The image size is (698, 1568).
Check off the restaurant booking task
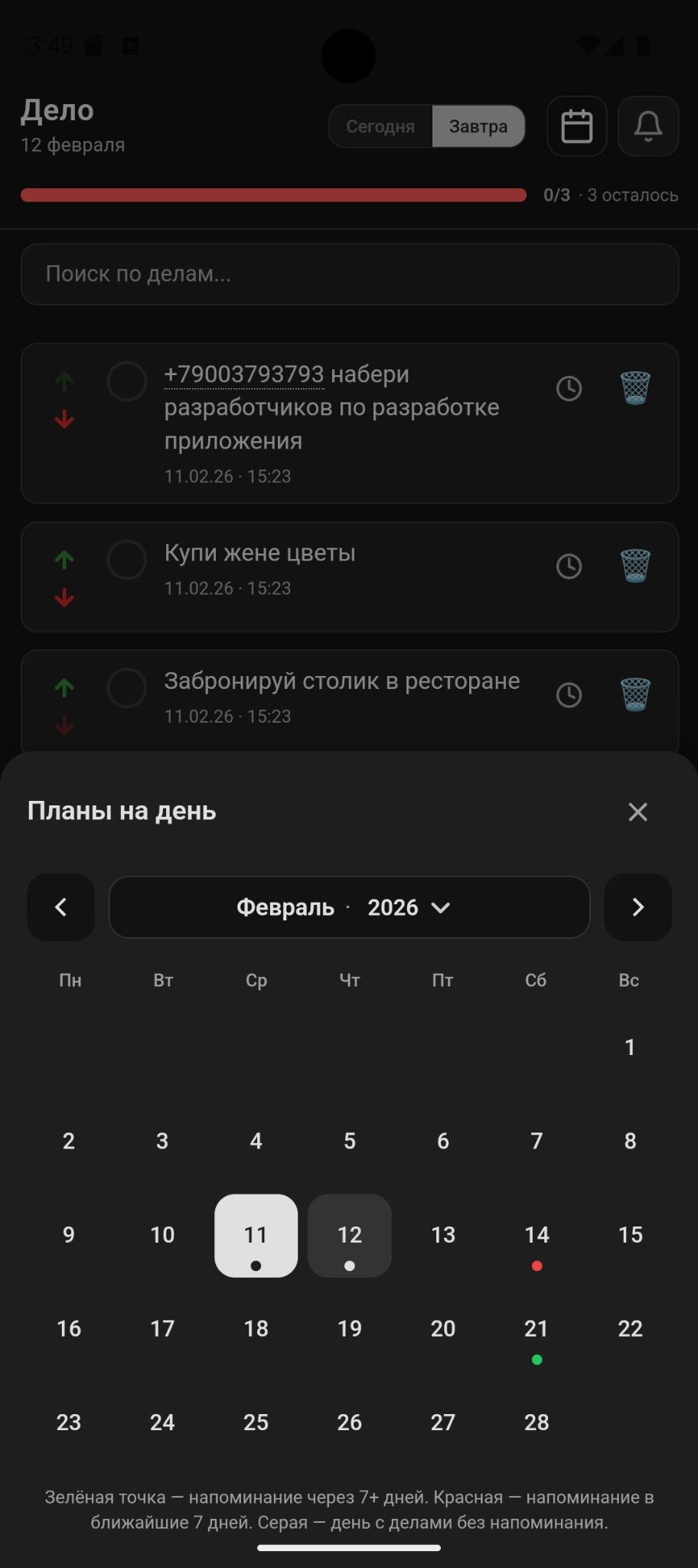127,688
